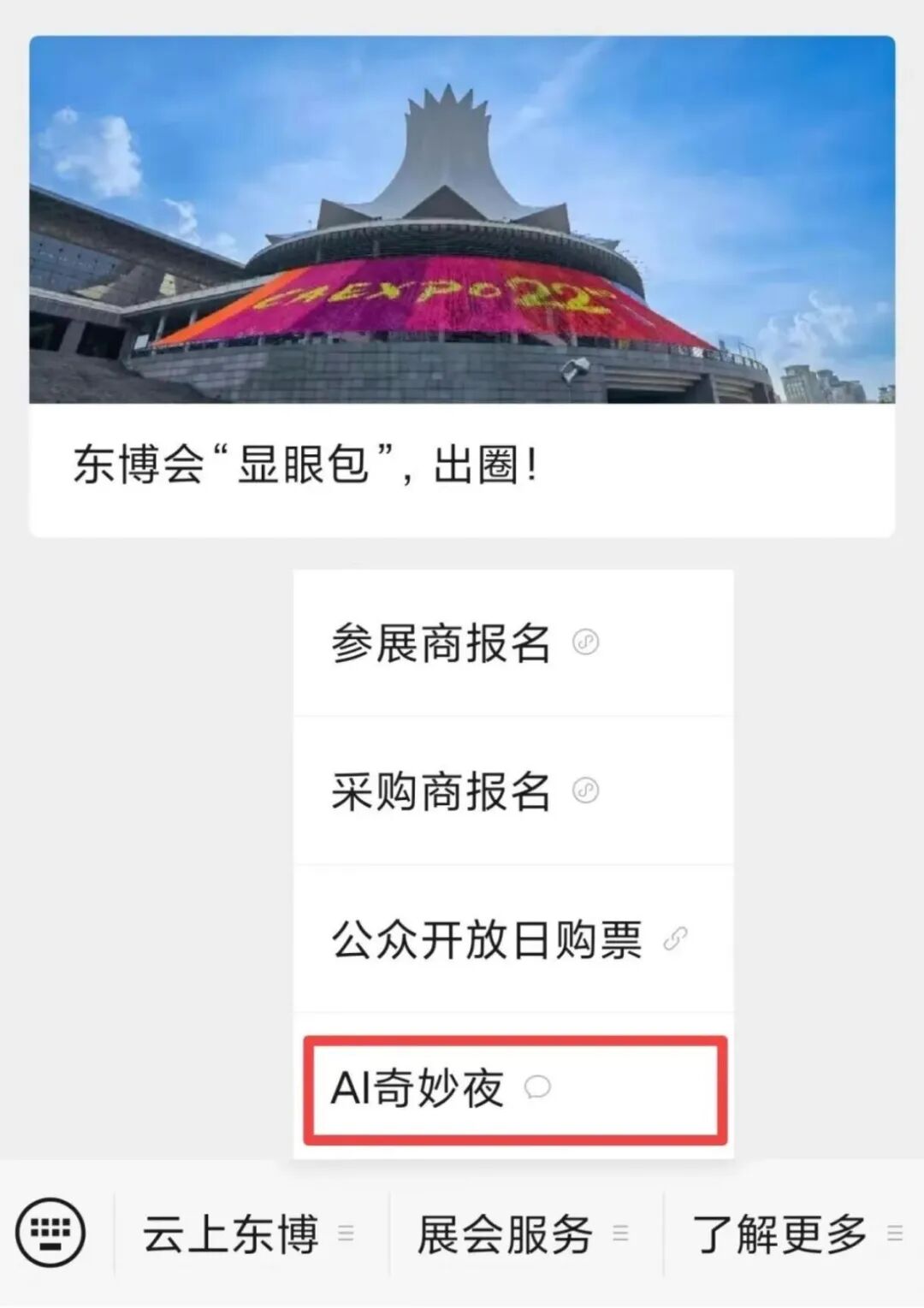Viewport: 924px width, 1308px height.
Task: Open the article 东博会"显眼包"，出圈！
Action: pyautogui.click(x=462, y=287)
